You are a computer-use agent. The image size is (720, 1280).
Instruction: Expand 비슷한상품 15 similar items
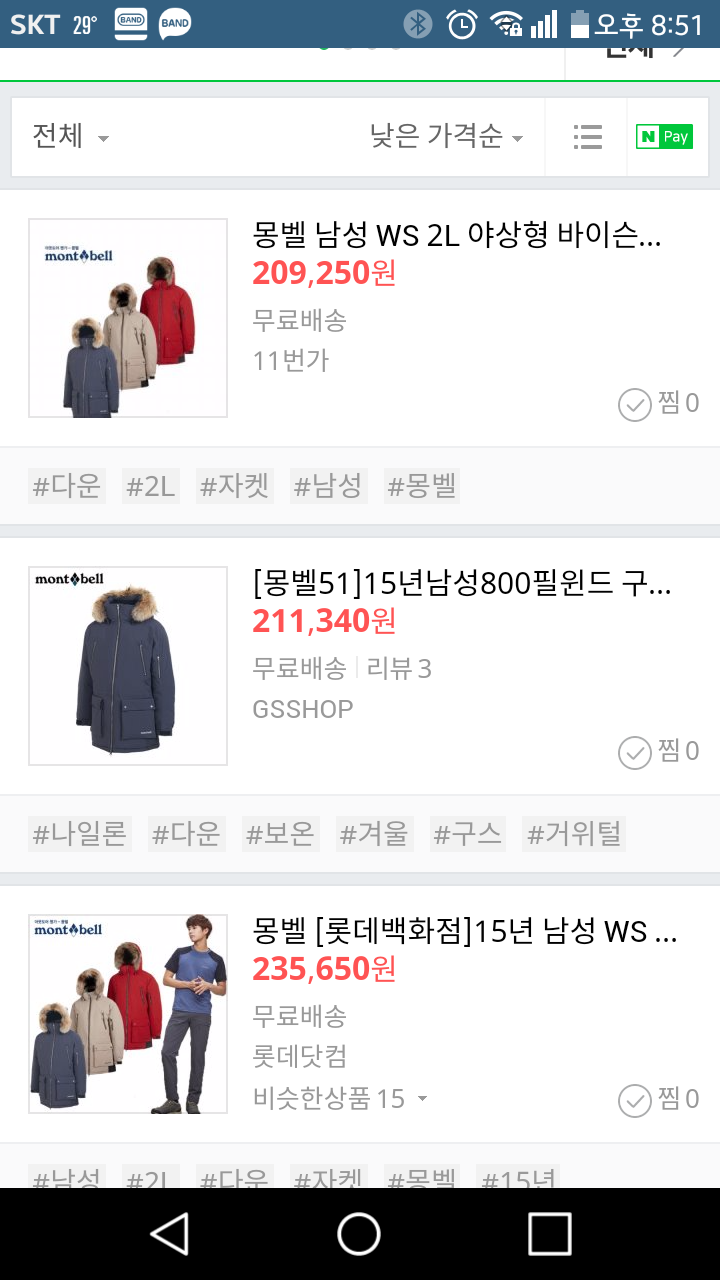340,1099
